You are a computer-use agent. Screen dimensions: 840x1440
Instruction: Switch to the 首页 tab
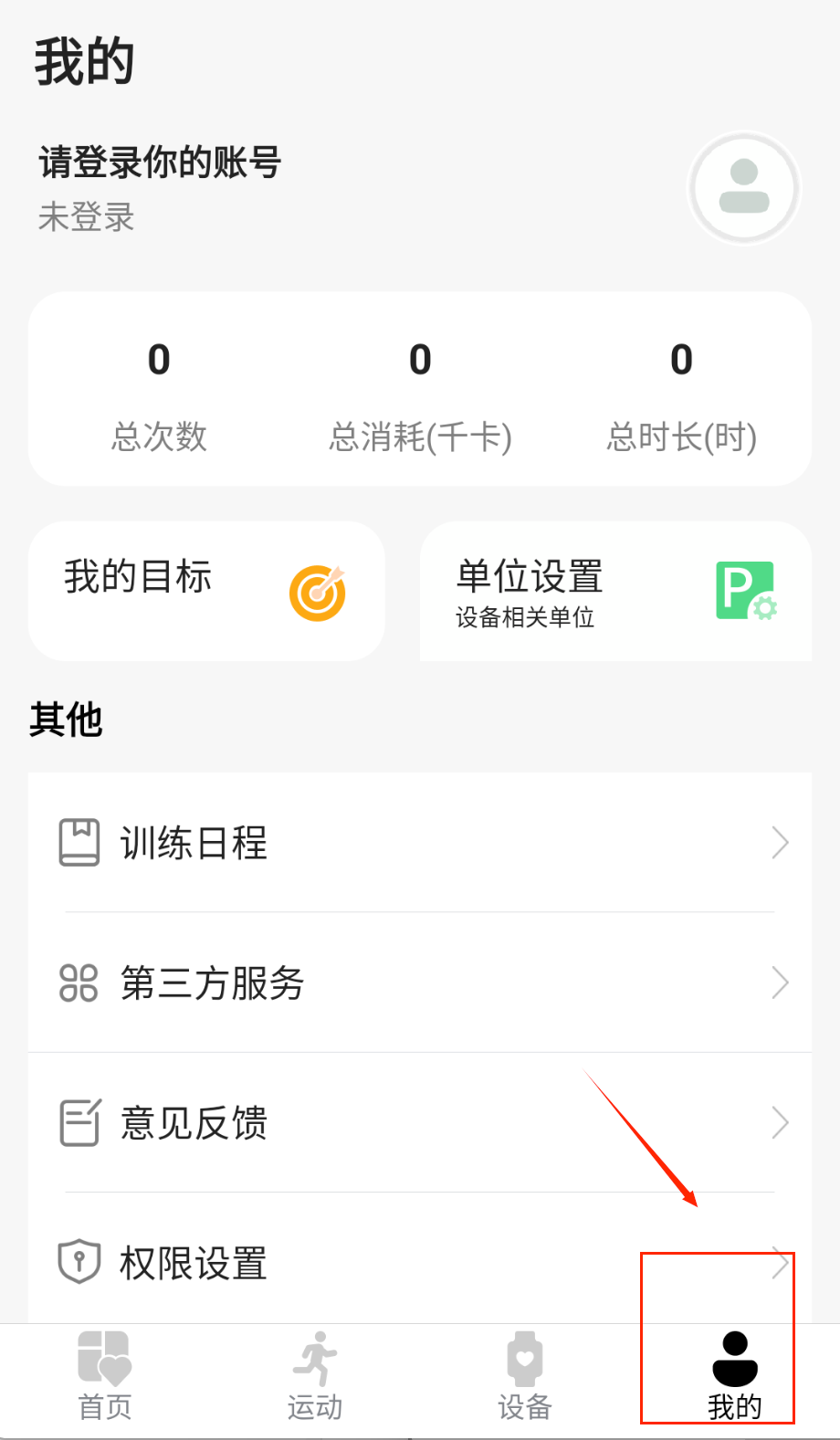105,1376
